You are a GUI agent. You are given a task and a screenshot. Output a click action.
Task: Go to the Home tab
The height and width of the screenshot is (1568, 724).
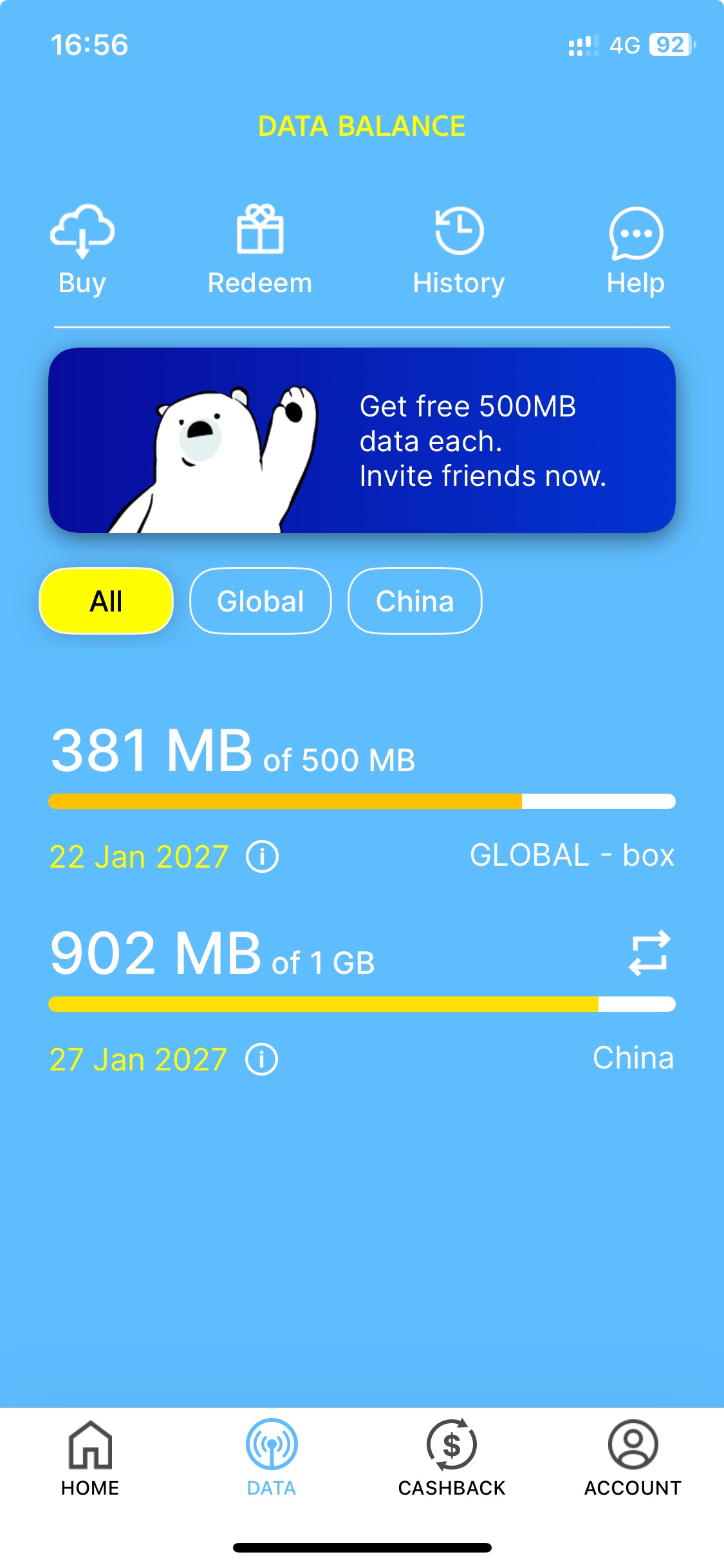coord(90,1459)
